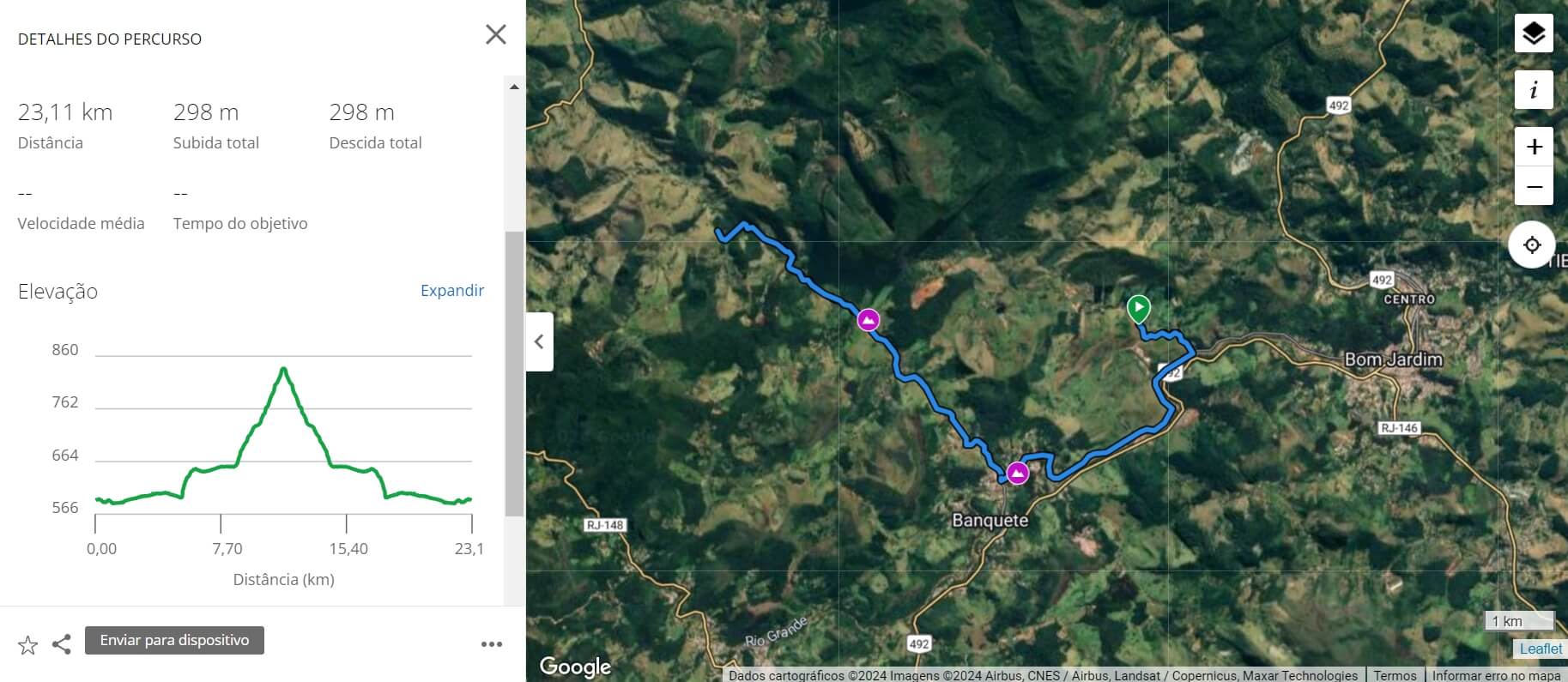Image resolution: width=1568 pixels, height=682 pixels.
Task: Share this route
Action: (62, 644)
